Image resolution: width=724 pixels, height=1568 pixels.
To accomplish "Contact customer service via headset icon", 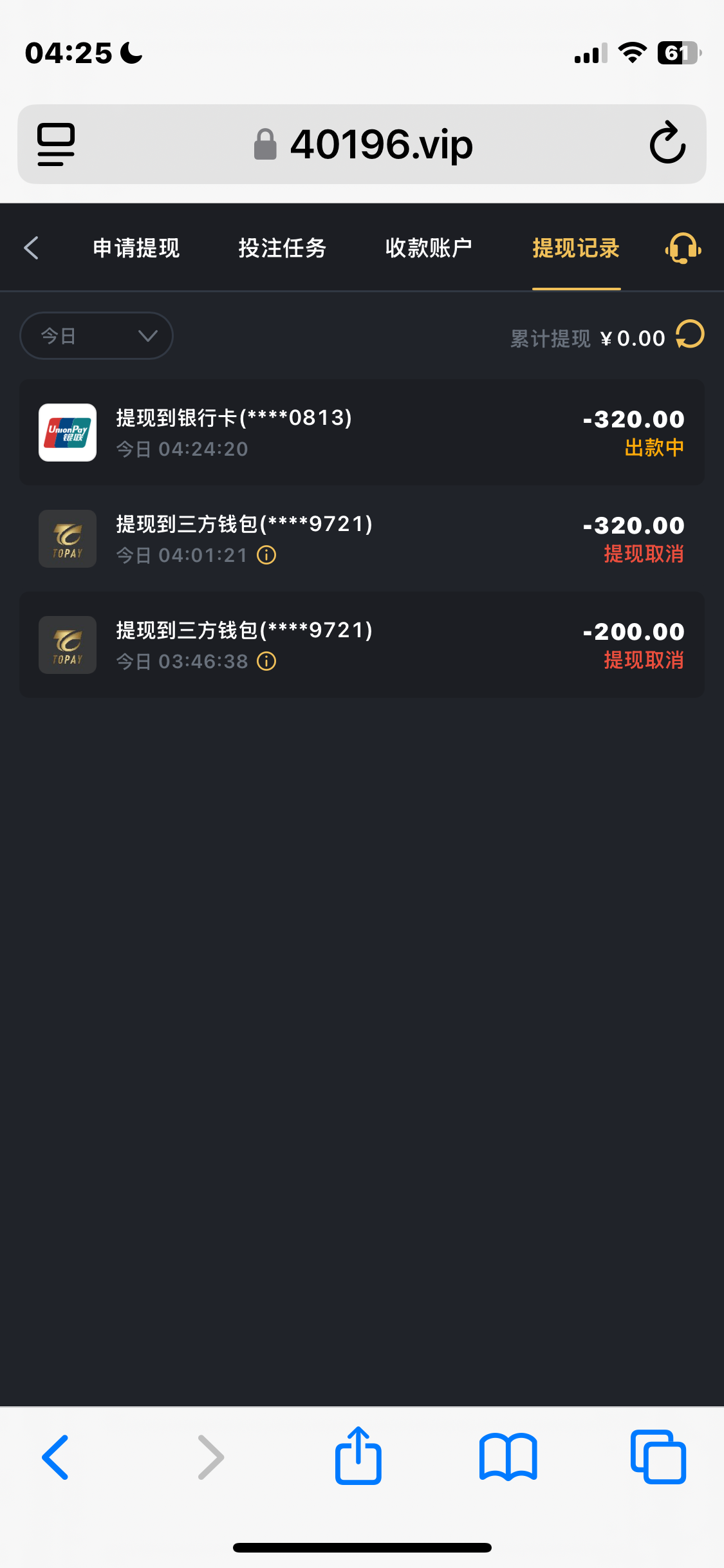I will [x=683, y=248].
